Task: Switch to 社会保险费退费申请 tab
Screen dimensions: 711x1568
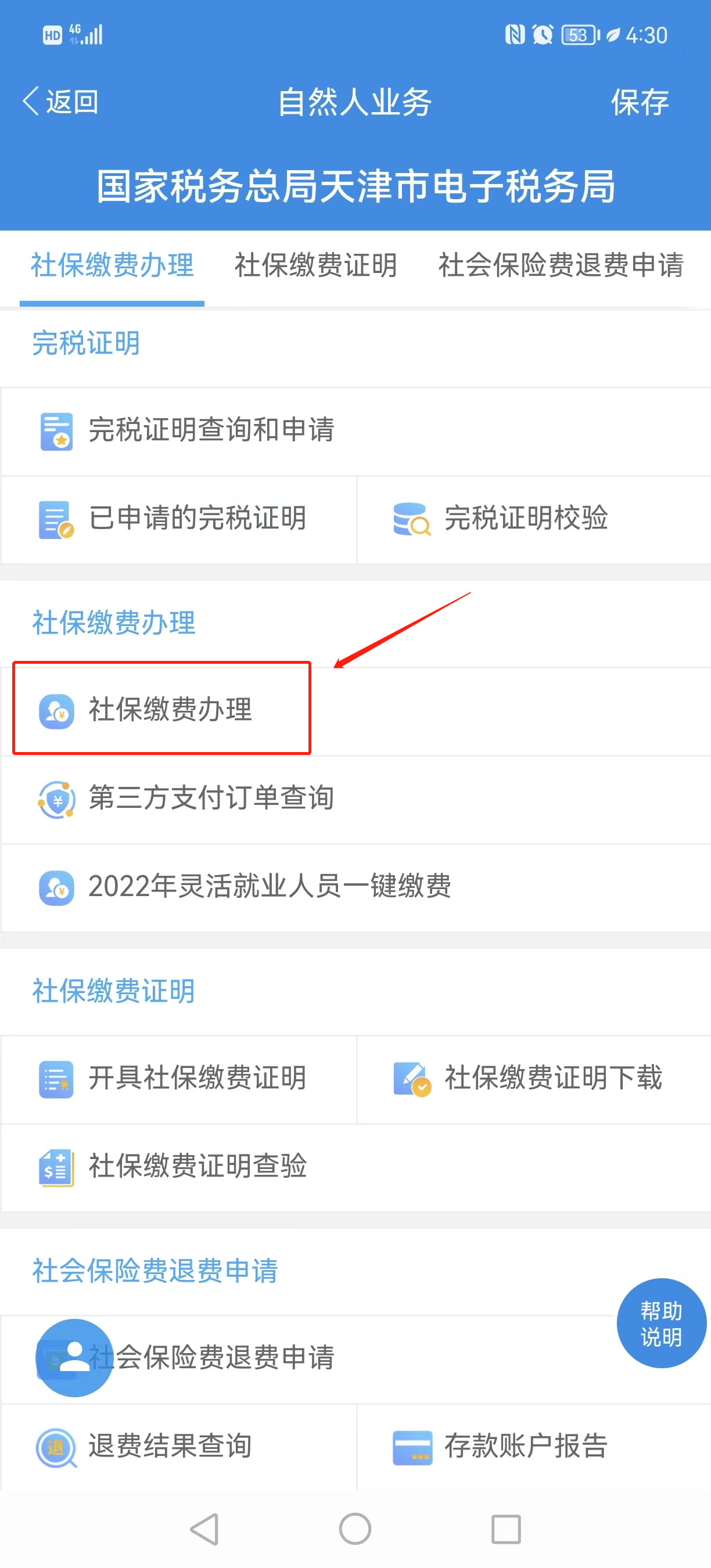Action: (x=560, y=265)
